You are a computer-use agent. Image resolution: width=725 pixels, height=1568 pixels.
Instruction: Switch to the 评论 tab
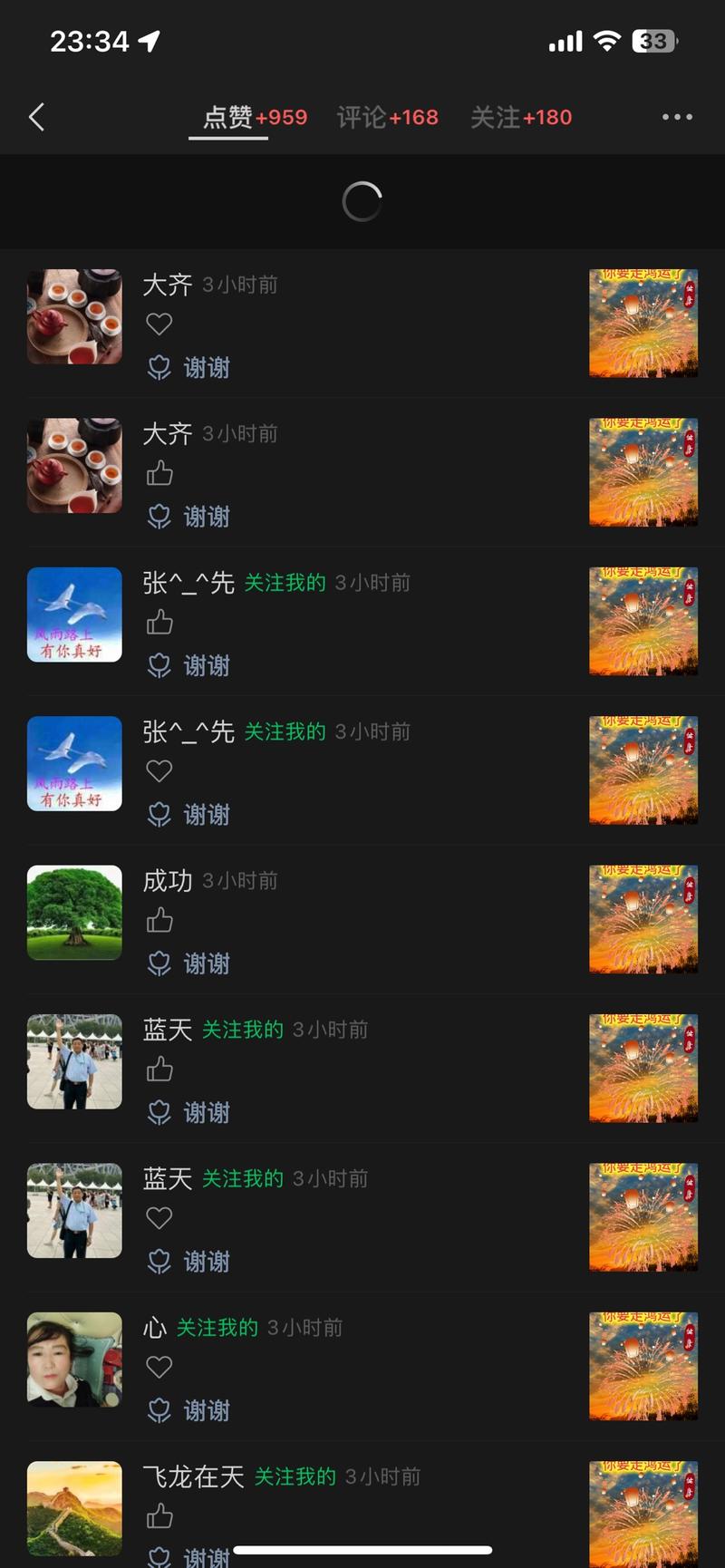coord(388,117)
